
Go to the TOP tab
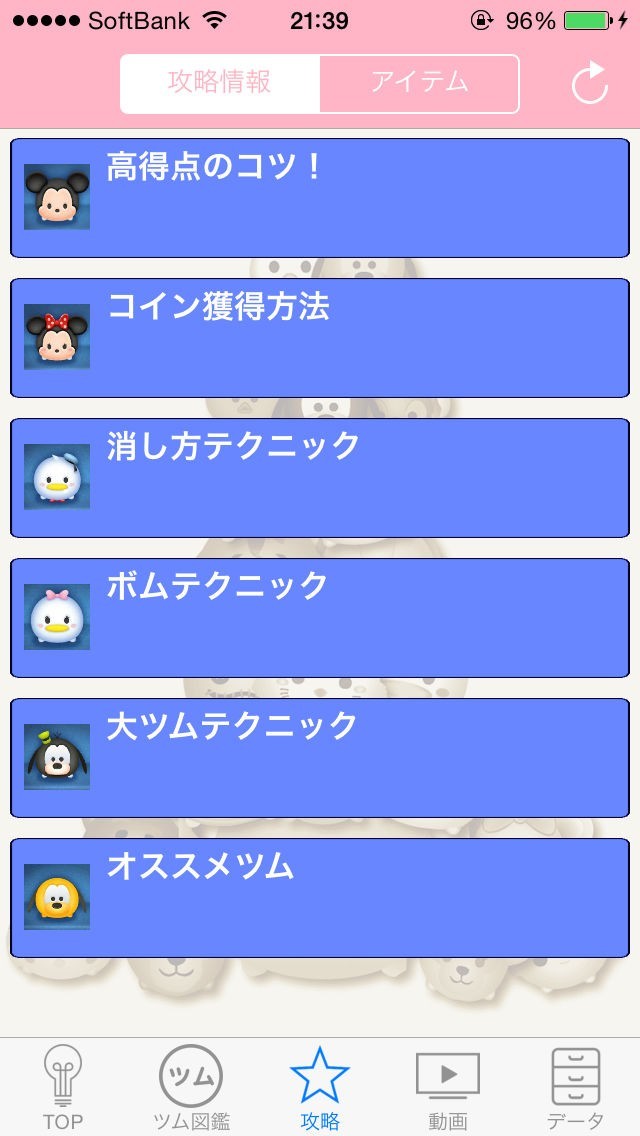63,1088
